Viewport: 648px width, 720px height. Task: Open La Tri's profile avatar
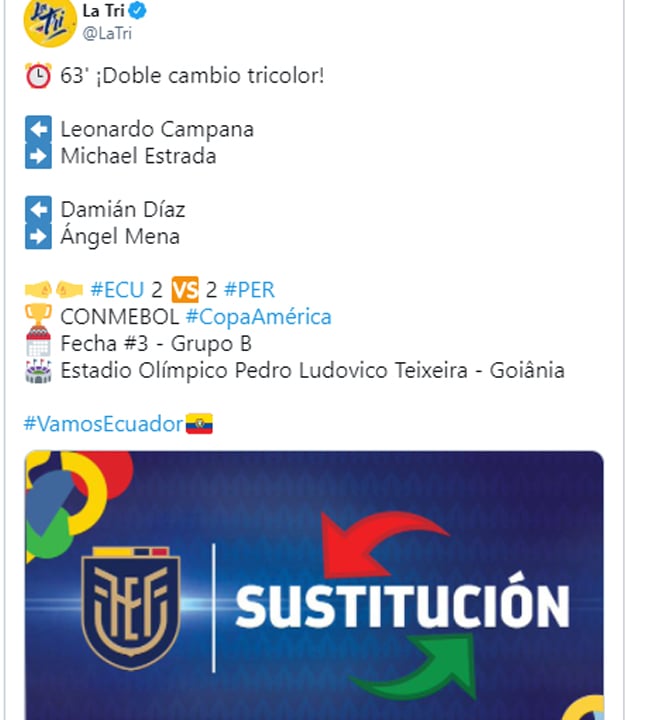pyautogui.click(x=49, y=22)
